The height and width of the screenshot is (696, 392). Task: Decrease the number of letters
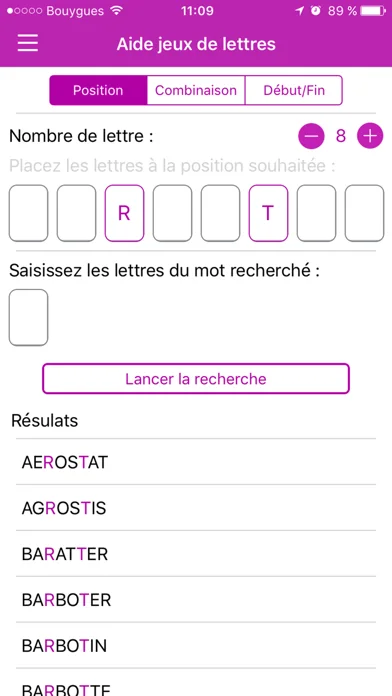click(311, 136)
